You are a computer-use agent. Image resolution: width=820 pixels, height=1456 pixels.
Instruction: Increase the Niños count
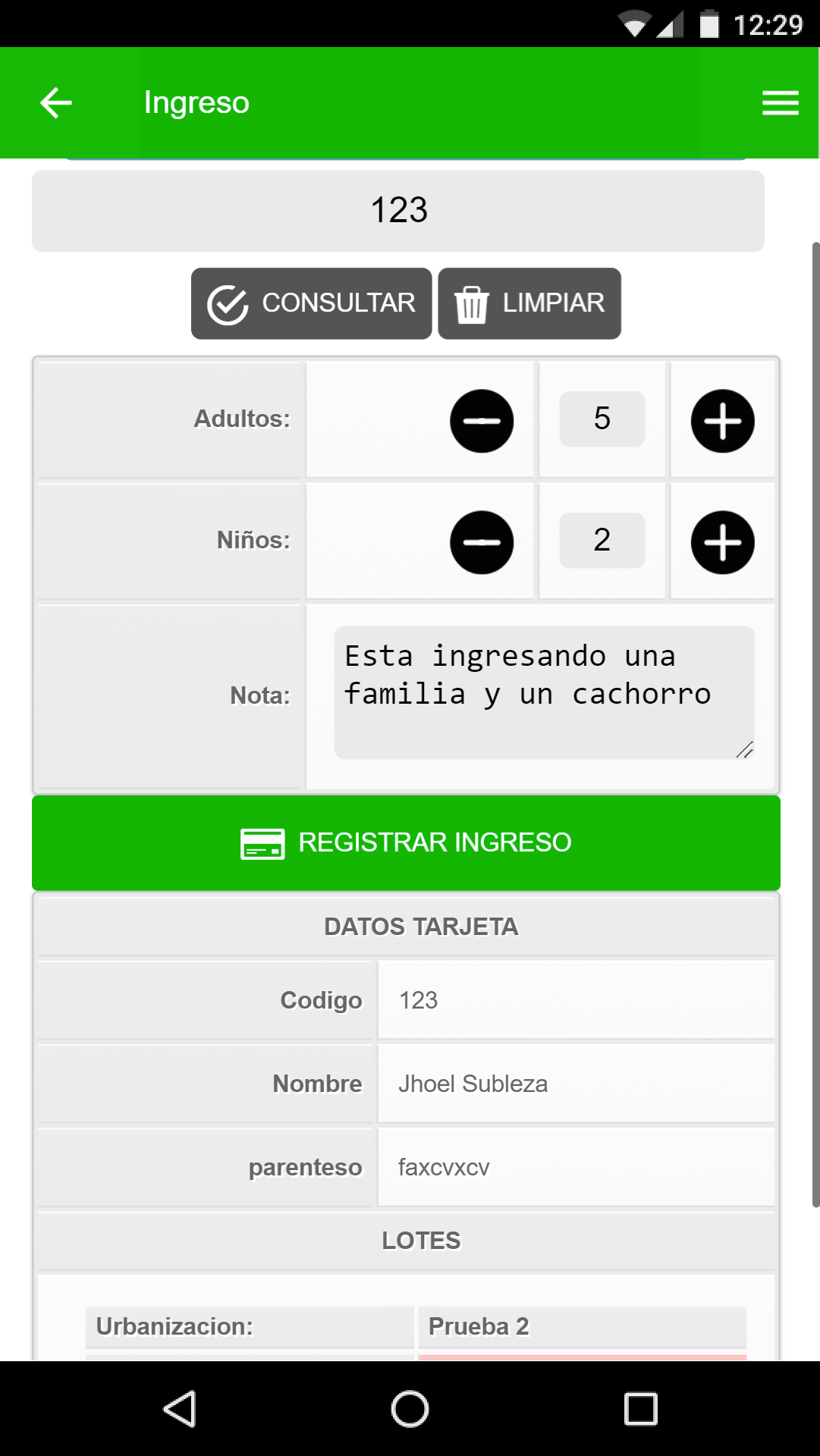pyautogui.click(x=722, y=542)
